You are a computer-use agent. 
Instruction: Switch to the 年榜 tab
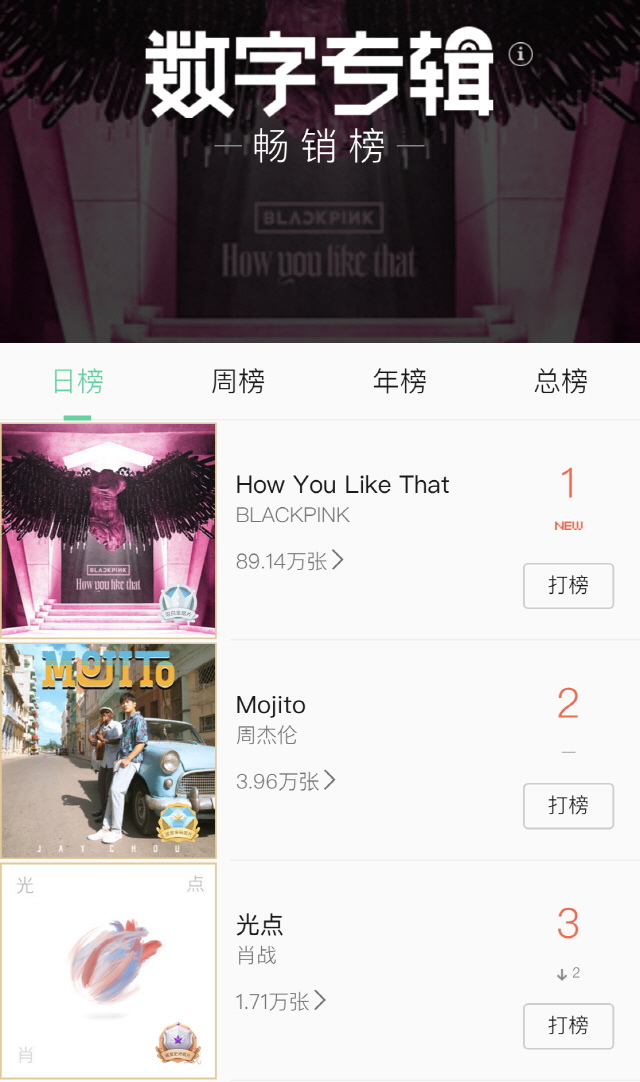(x=400, y=381)
